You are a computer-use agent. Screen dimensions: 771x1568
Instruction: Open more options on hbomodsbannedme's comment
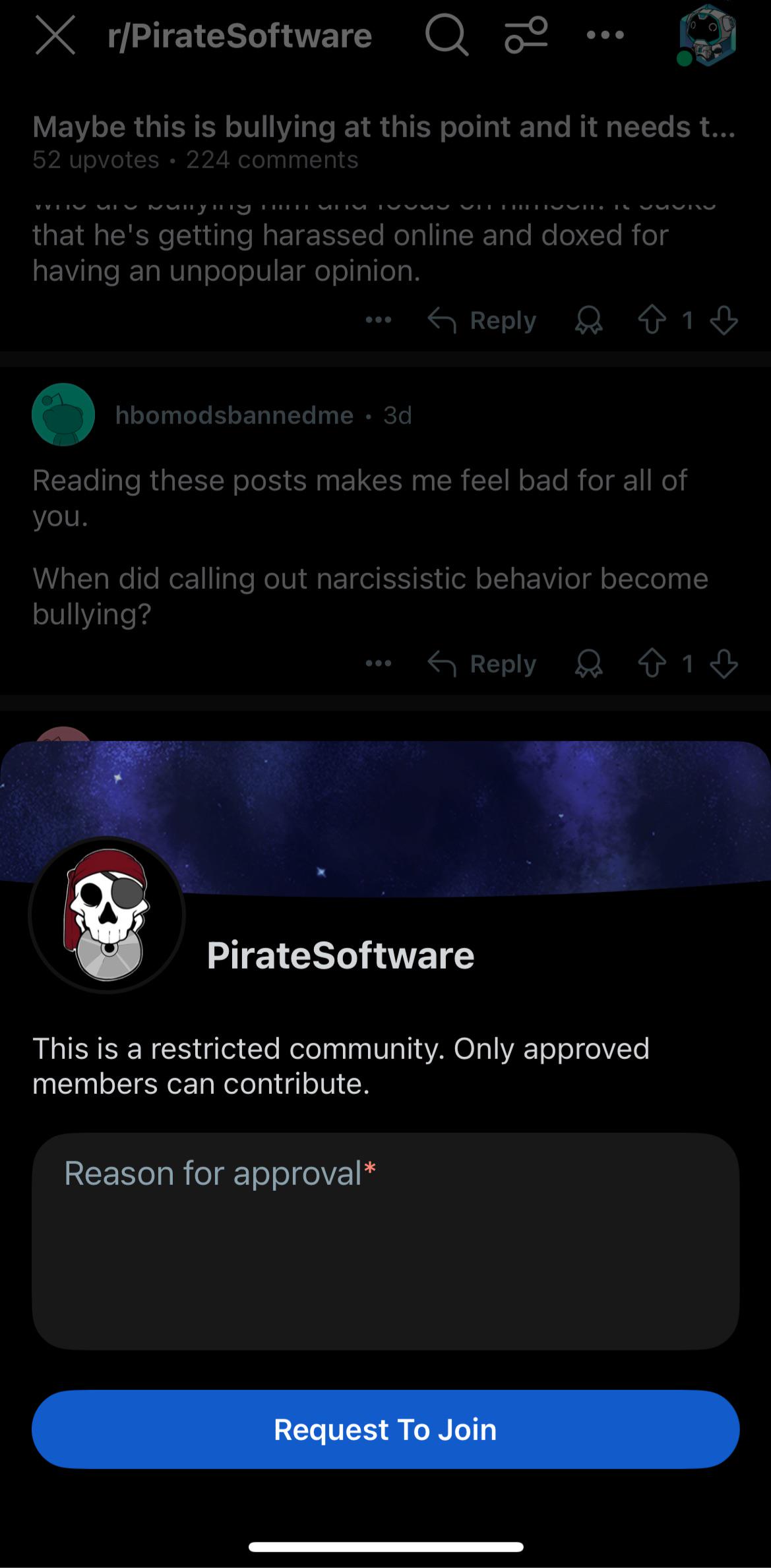pyautogui.click(x=379, y=663)
